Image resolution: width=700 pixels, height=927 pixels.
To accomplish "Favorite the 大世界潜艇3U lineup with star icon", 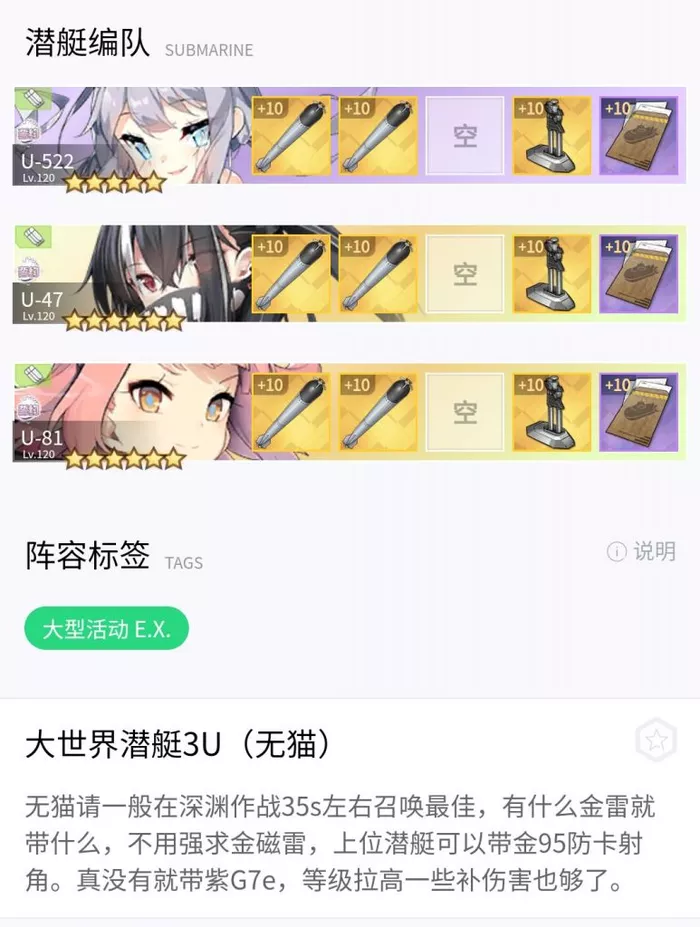I will pyautogui.click(x=655, y=741).
